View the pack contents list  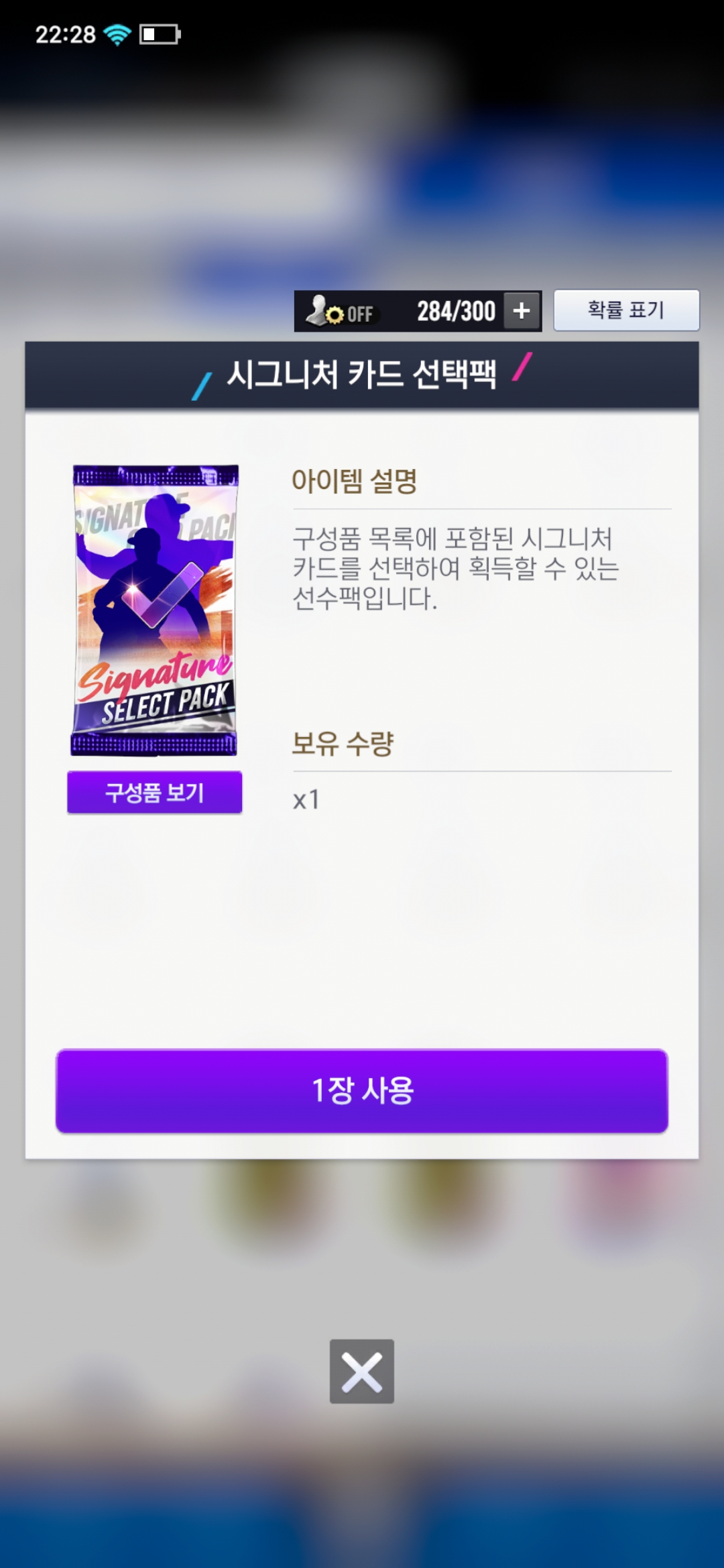point(154,793)
